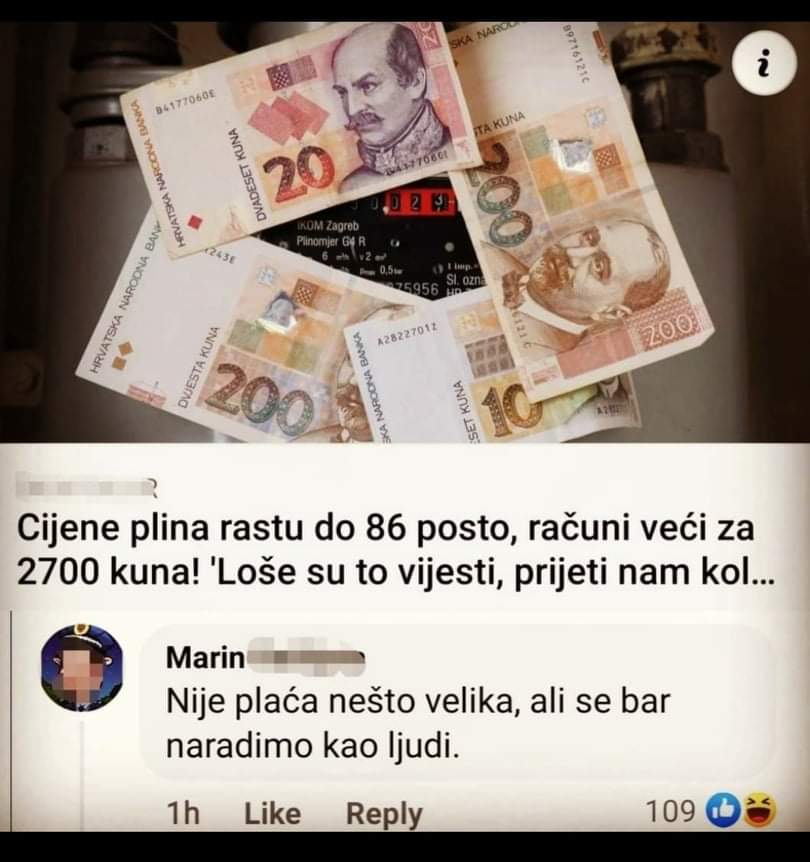
Task: Open Marin's profile via his name
Action: click(205, 658)
